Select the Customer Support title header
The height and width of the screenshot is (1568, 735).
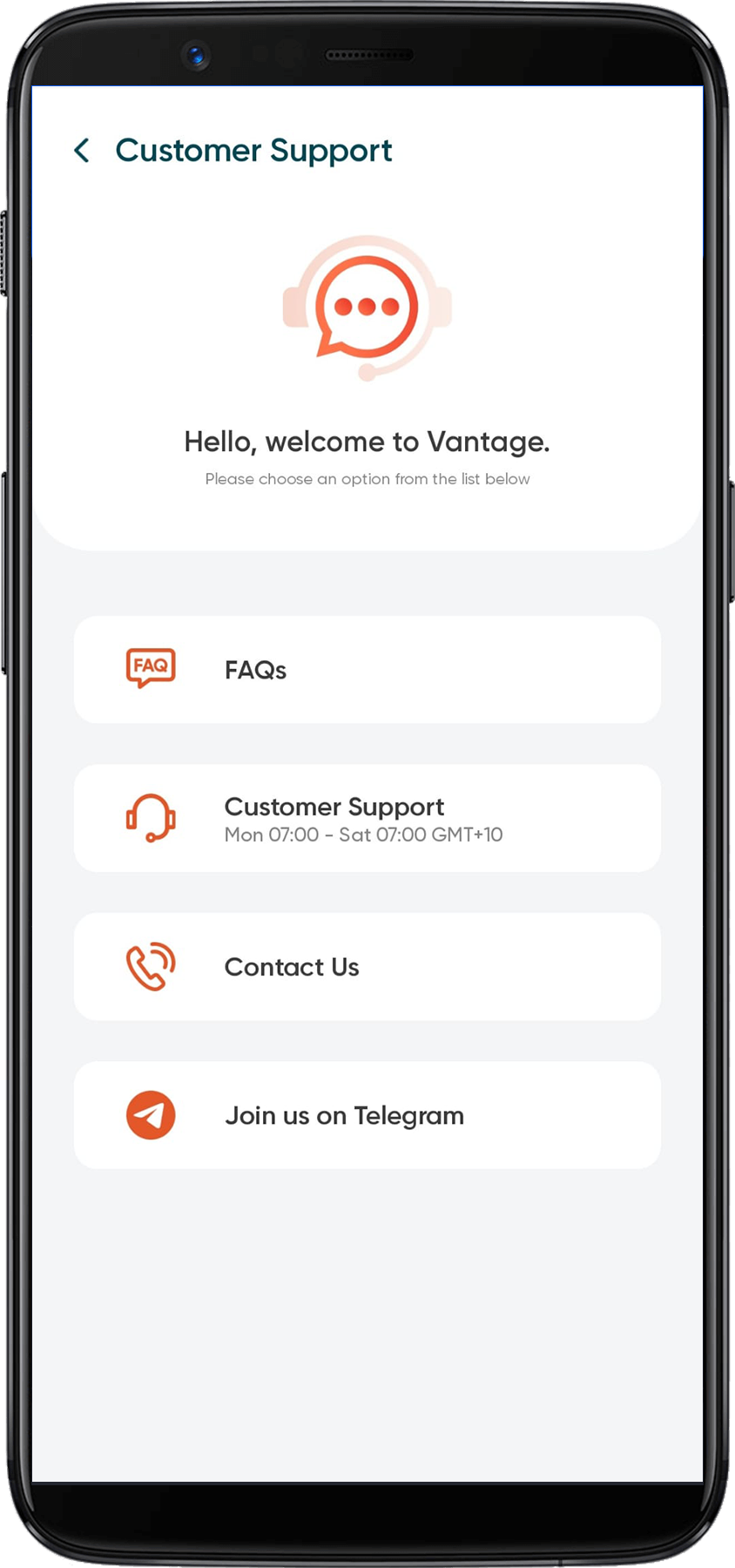pyautogui.click(x=254, y=150)
